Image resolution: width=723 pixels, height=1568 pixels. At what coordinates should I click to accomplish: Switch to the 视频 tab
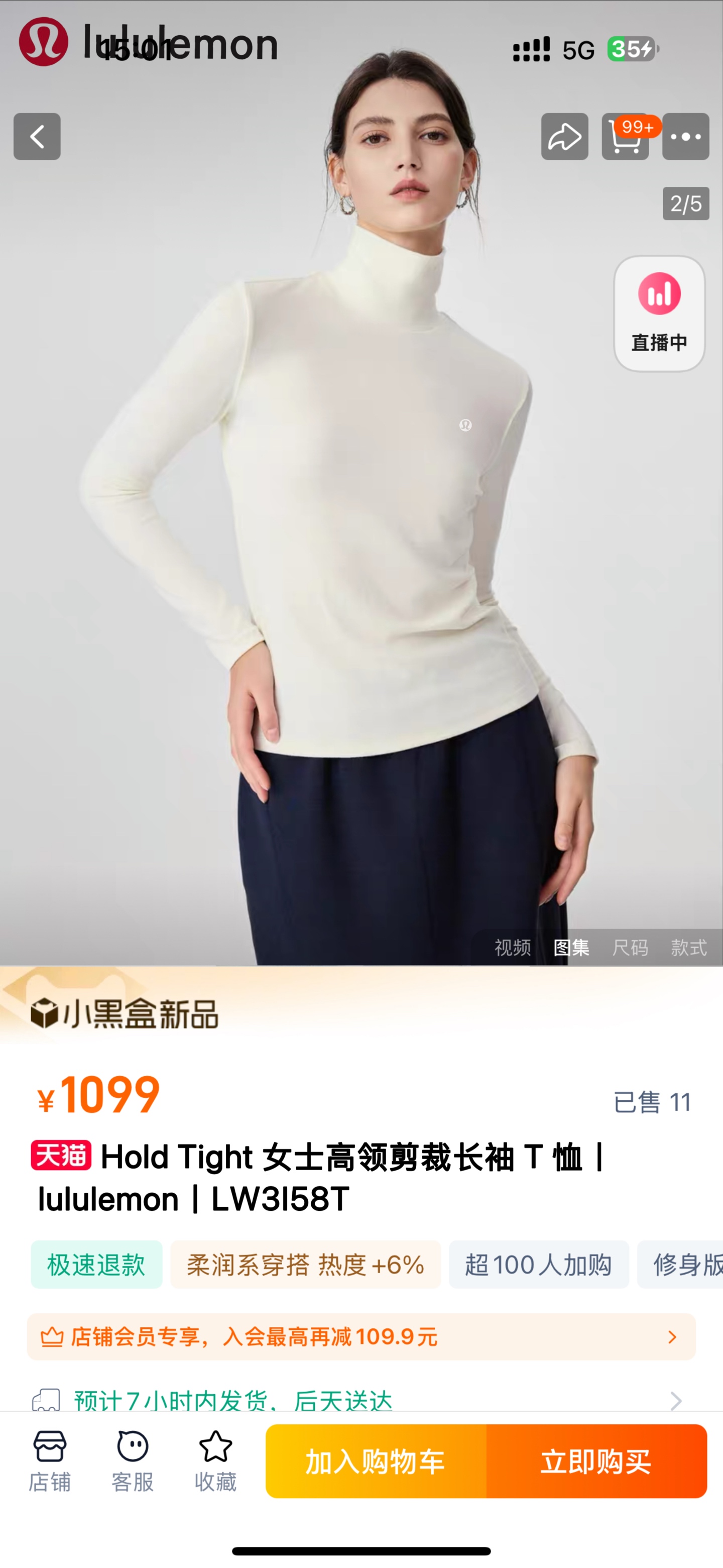pos(513,947)
